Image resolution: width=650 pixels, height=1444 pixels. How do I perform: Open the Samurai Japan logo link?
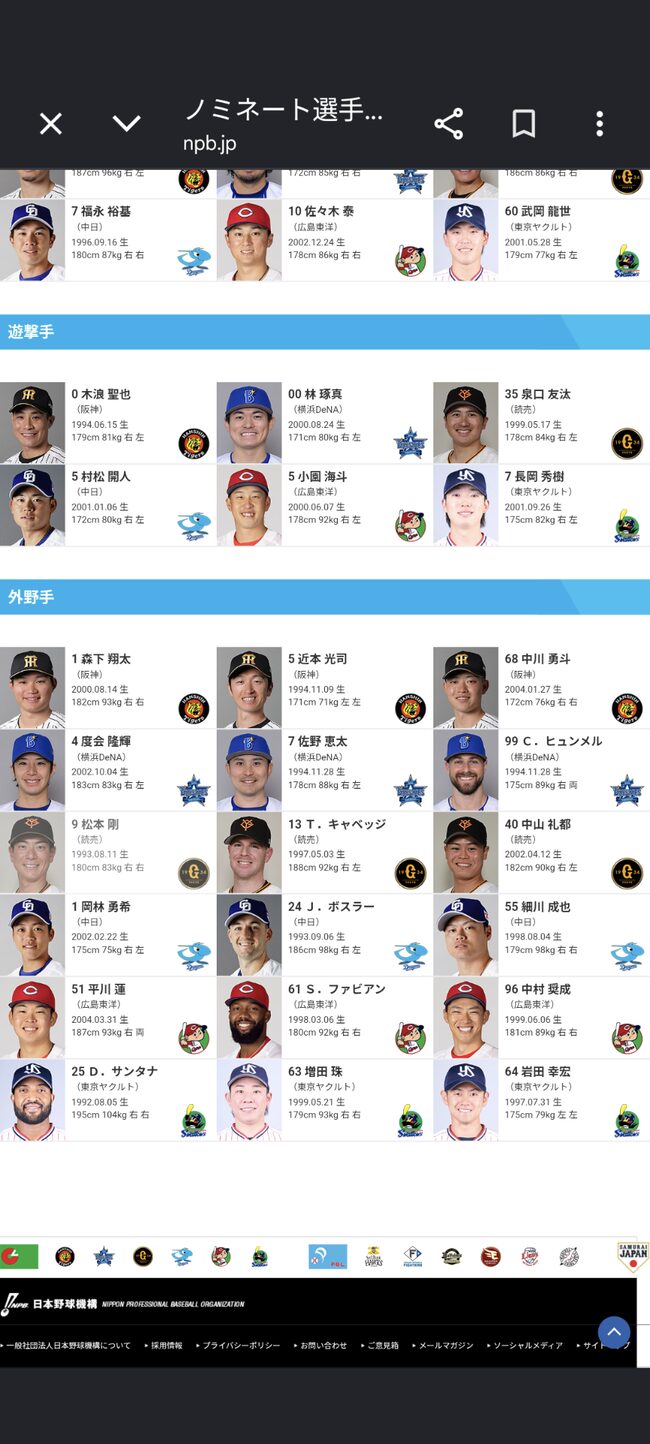tap(633, 1256)
